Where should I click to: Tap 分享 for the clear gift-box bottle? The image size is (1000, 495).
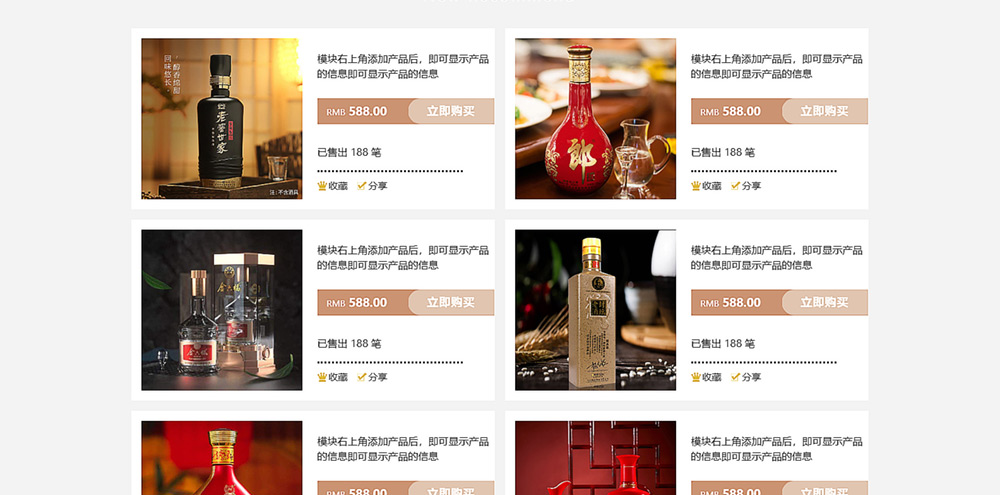[372, 377]
